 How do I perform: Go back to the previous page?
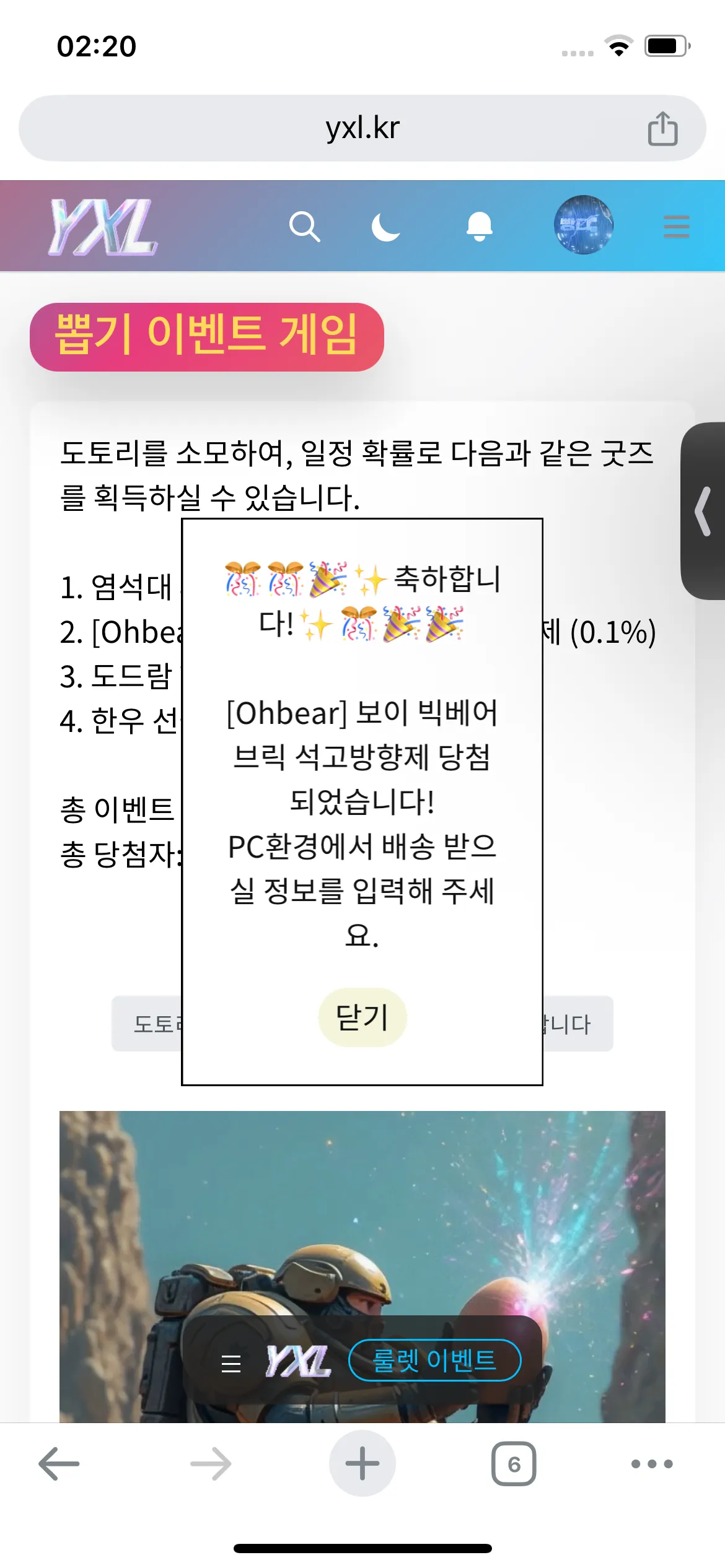coord(59,1464)
